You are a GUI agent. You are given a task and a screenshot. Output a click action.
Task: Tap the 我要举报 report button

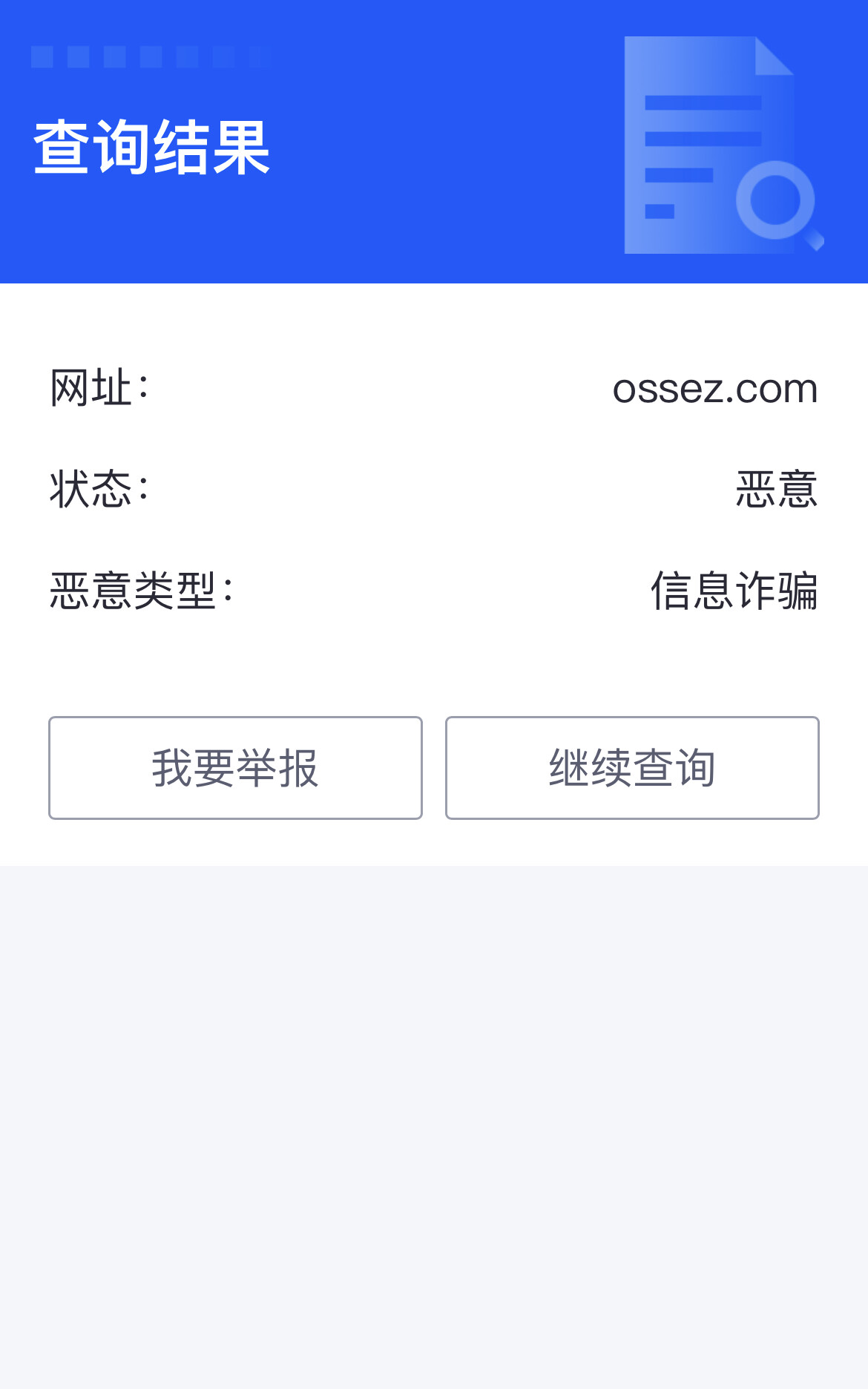pos(235,768)
